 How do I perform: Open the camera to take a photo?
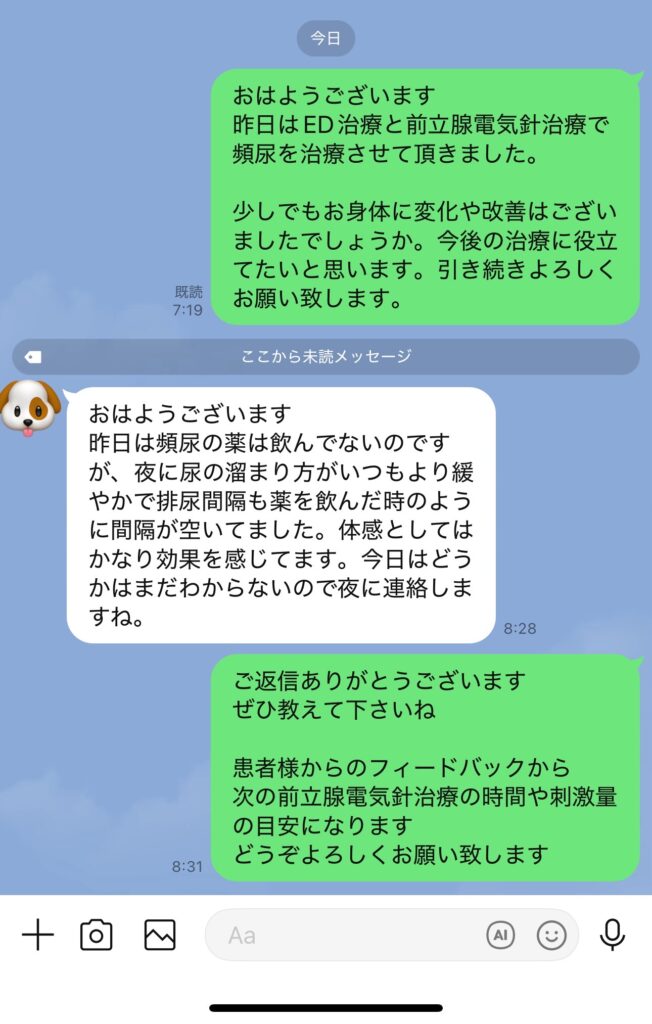click(97, 935)
